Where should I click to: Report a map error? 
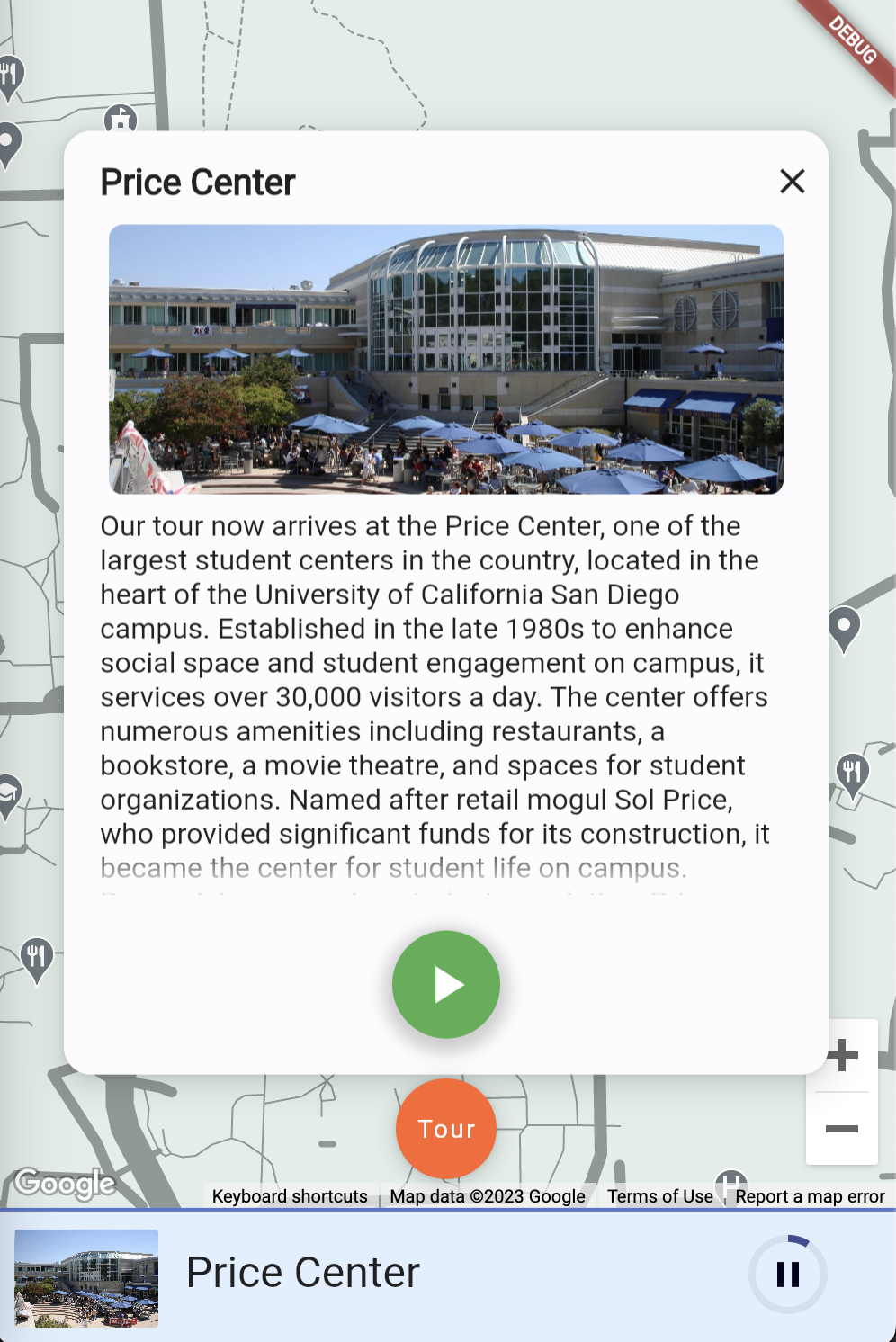click(810, 1196)
